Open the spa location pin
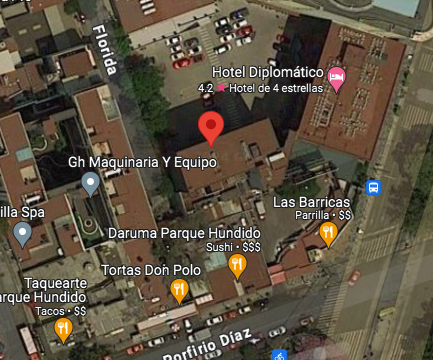The width and height of the screenshot is (433, 360). (22, 235)
